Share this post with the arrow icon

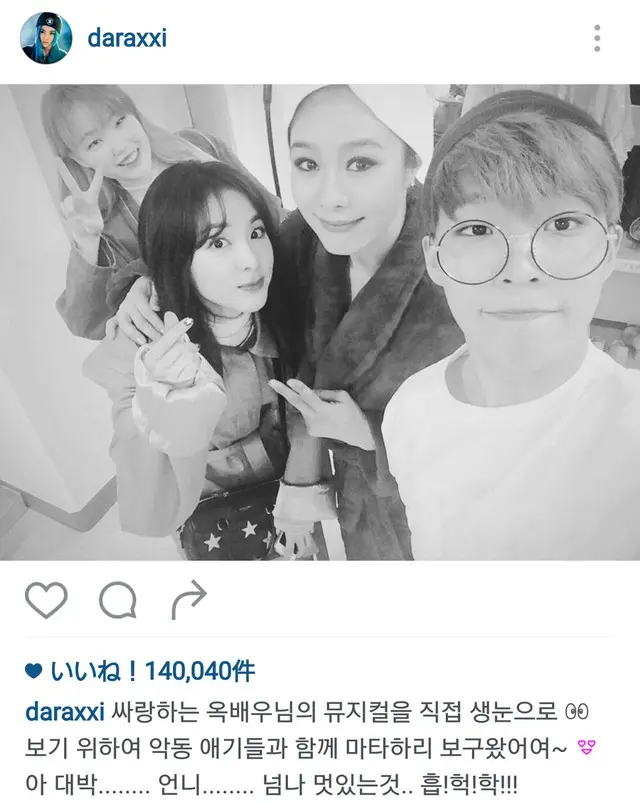point(188,600)
